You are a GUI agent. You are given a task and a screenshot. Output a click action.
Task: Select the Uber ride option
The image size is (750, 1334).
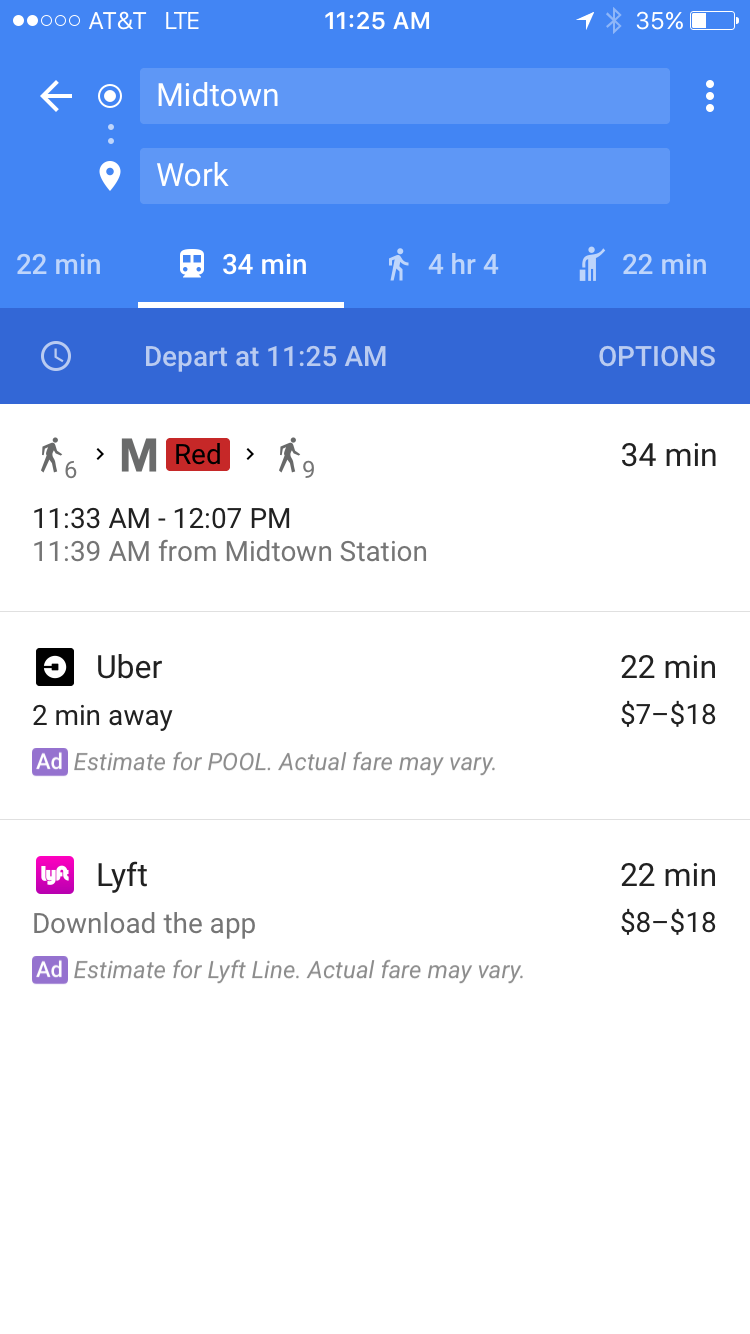[x=375, y=716]
